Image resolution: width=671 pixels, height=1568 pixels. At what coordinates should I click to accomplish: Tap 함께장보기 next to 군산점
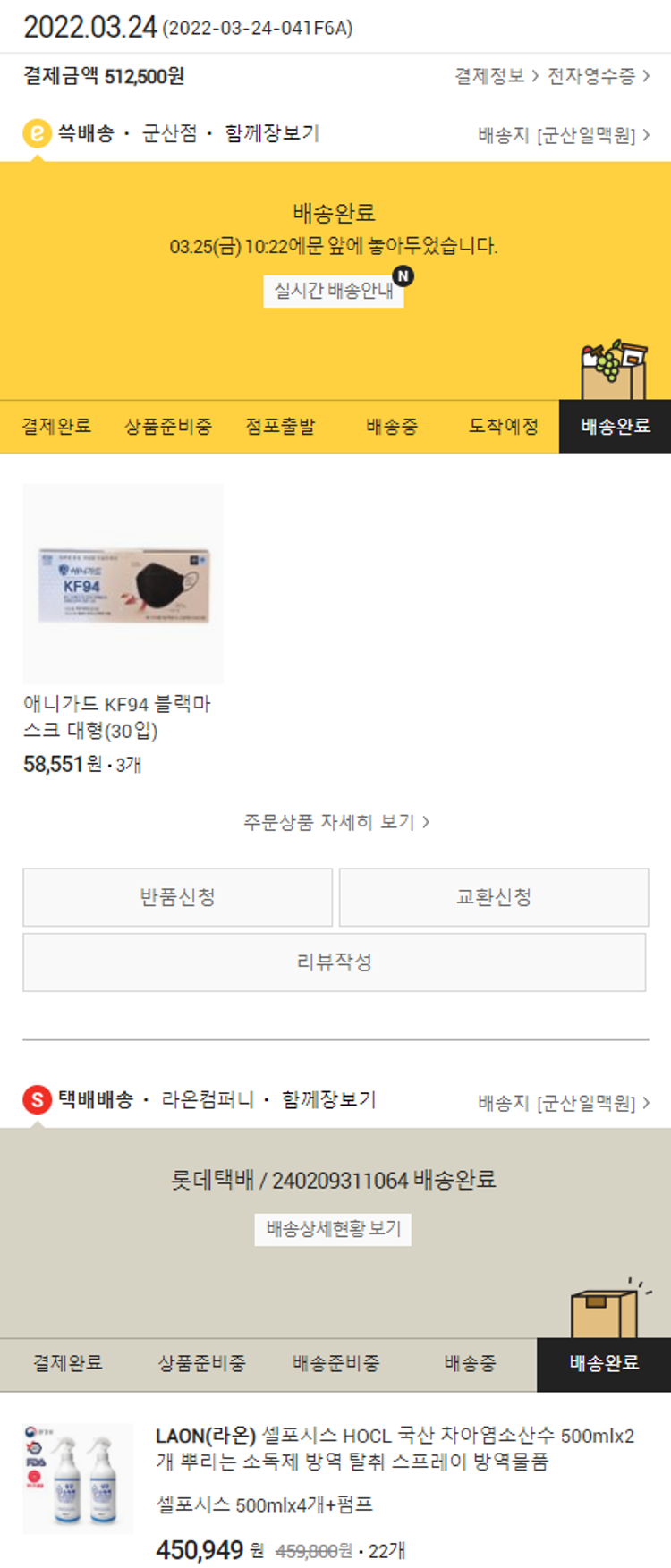pyautogui.click(x=272, y=133)
